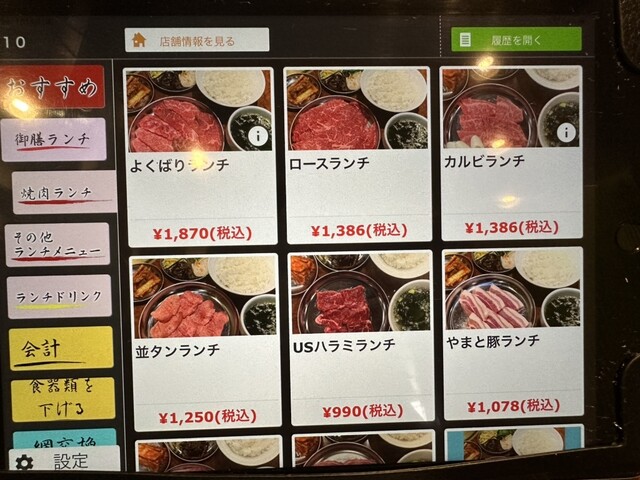The image size is (640, 480).
Task: Switch to ランチドリンク category
Action: click(x=60, y=296)
